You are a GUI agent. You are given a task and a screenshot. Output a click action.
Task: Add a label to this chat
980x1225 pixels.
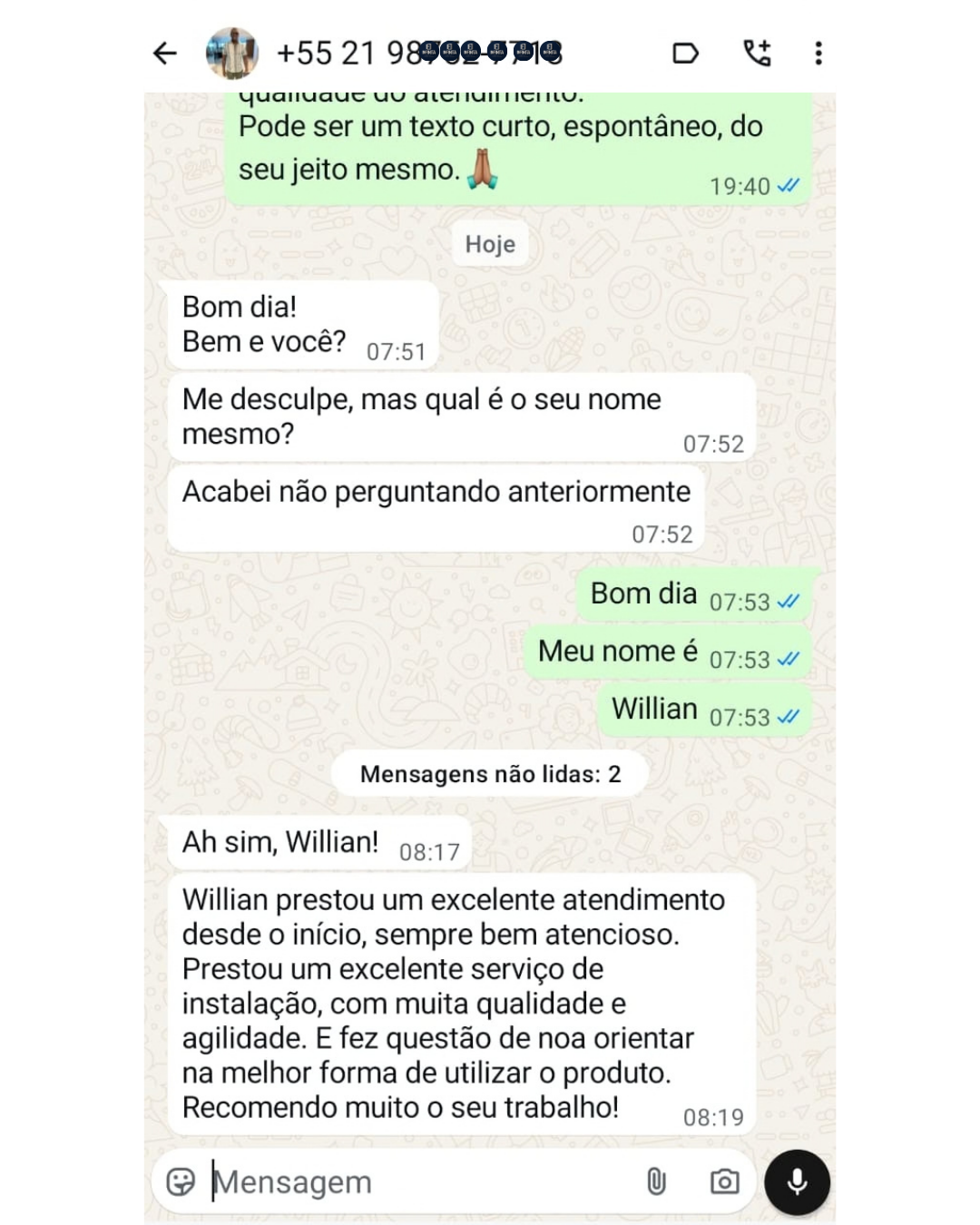pyautogui.click(x=685, y=54)
